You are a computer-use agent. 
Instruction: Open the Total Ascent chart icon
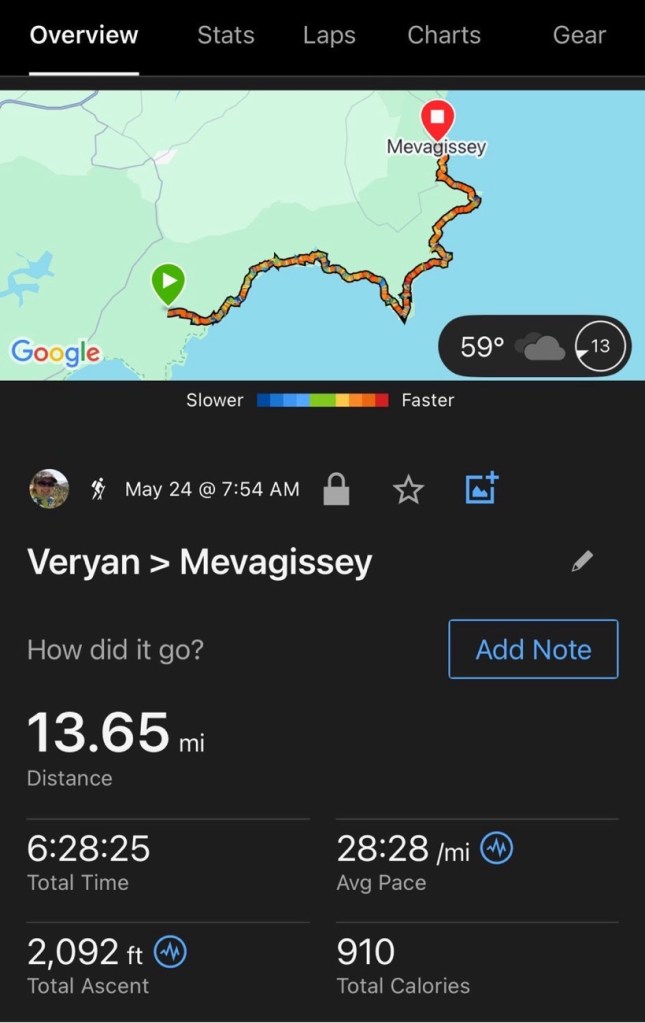point(171,952)
